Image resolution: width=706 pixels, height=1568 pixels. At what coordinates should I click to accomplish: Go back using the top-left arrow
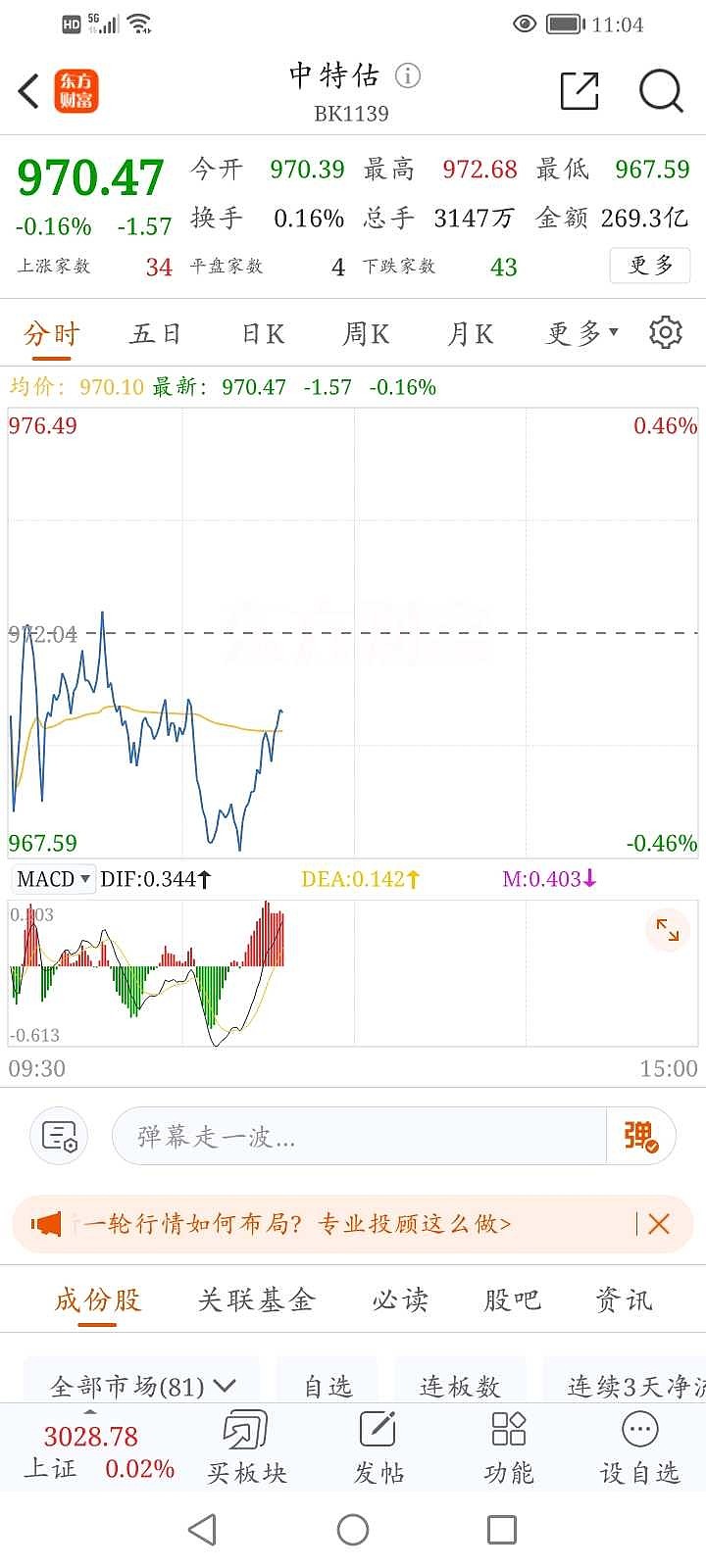[28, 91]
